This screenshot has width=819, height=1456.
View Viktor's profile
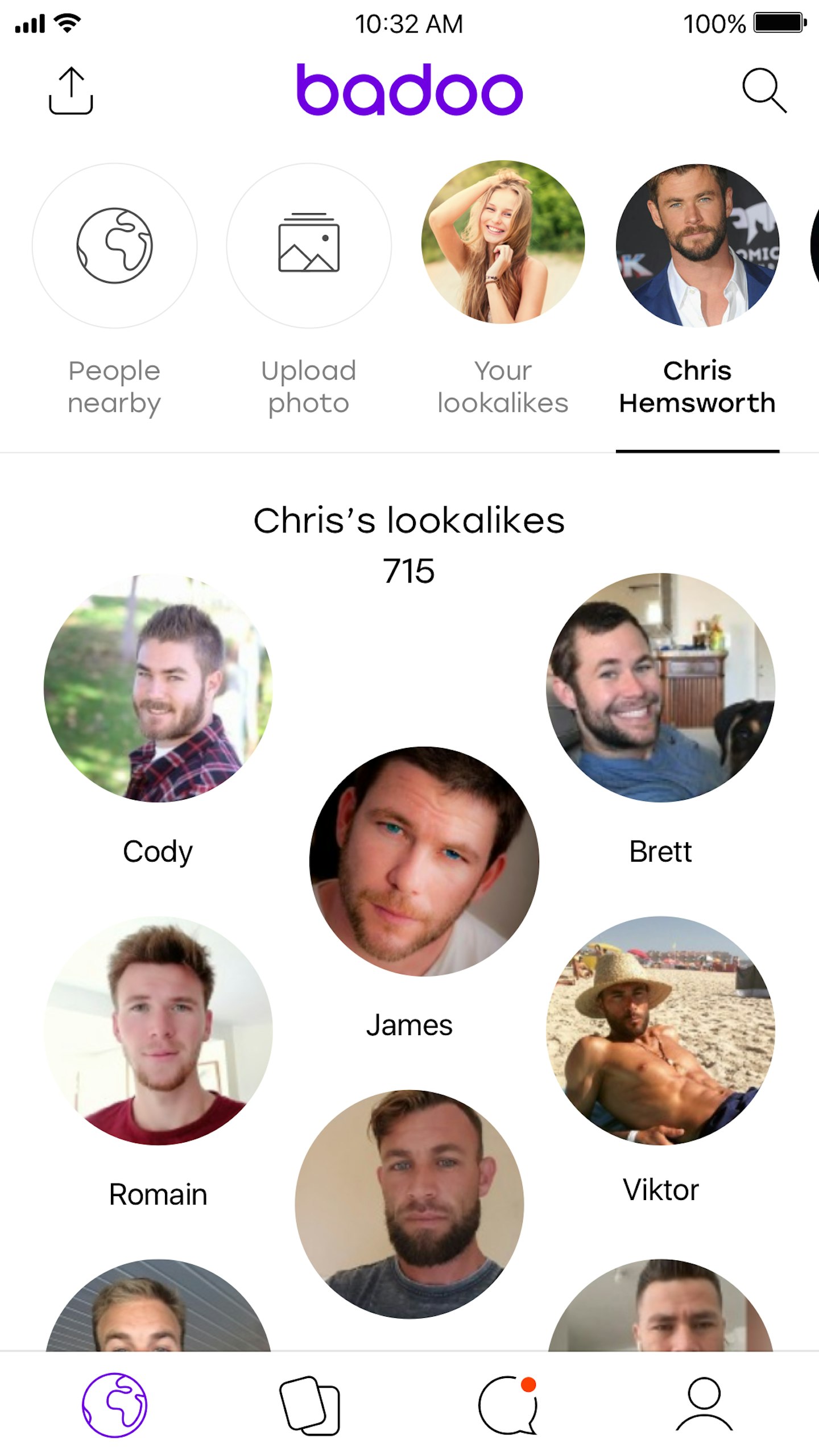(x=660, y=1031)
